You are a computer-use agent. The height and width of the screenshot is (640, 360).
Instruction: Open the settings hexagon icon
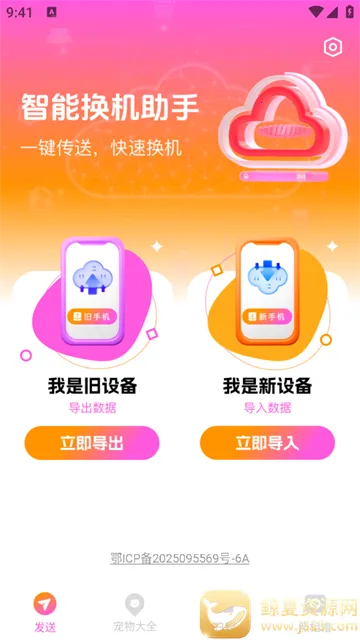point(333,47)
